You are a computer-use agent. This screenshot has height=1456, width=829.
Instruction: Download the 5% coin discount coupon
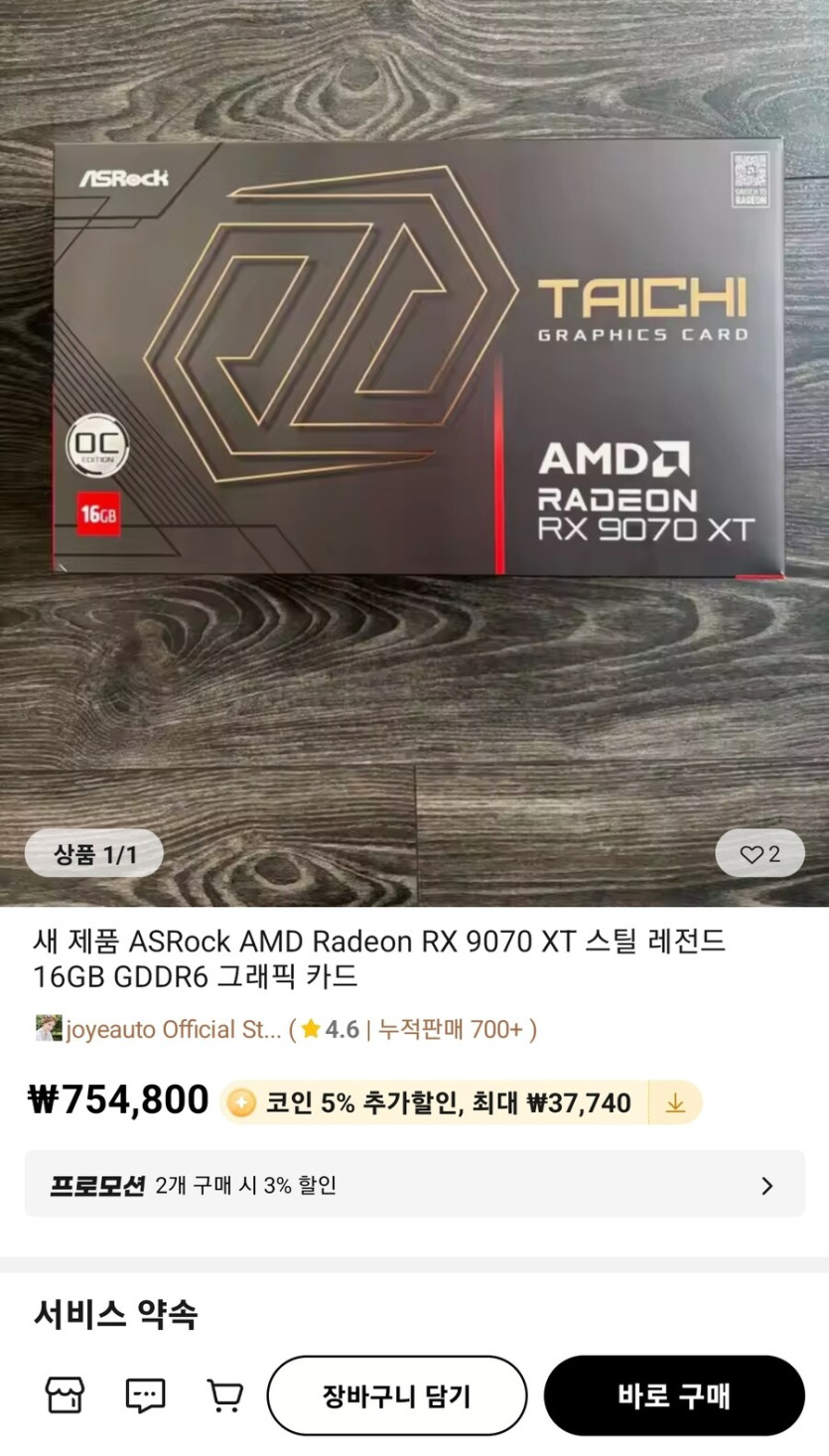pyautogui.click(x=675, y=1103)
